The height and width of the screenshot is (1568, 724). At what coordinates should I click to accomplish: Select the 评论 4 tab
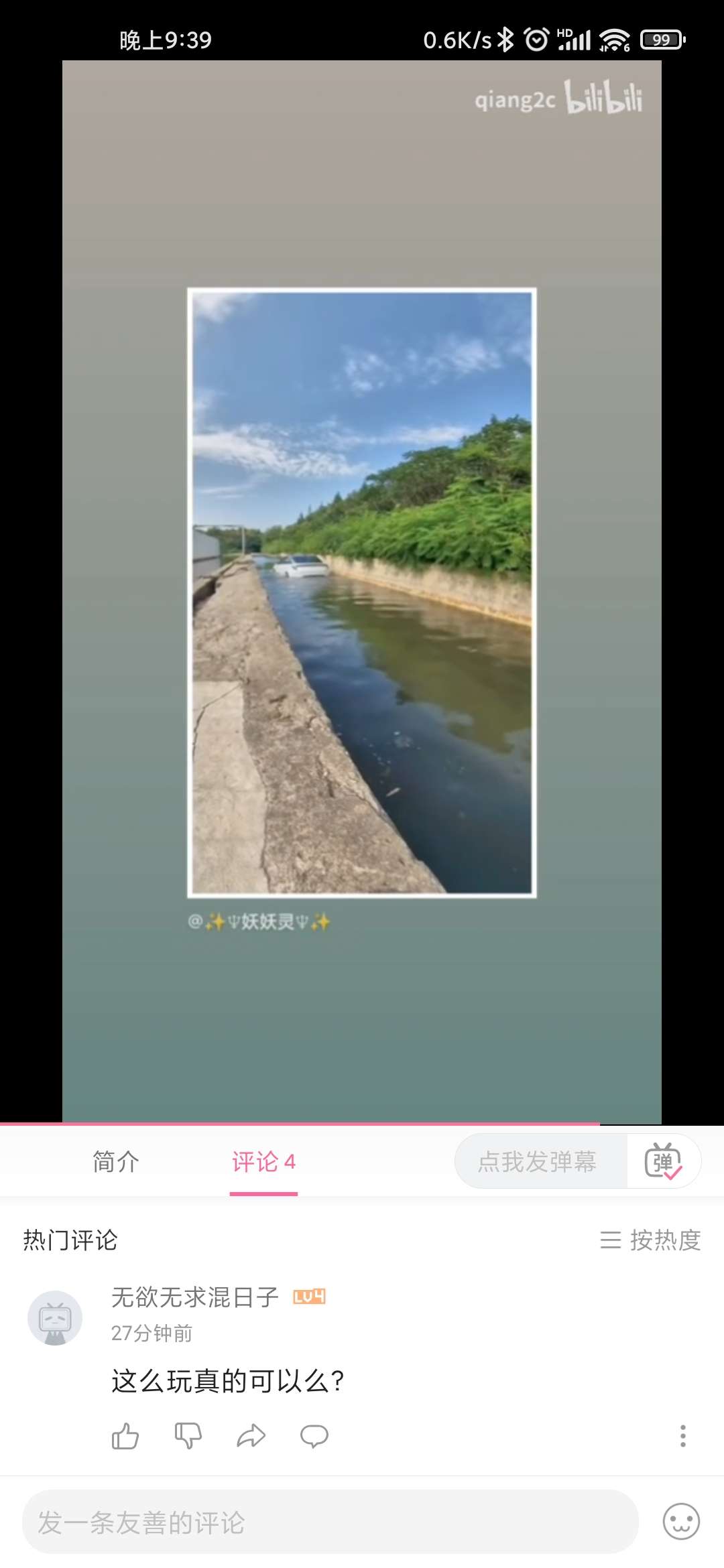point(263,1161)
